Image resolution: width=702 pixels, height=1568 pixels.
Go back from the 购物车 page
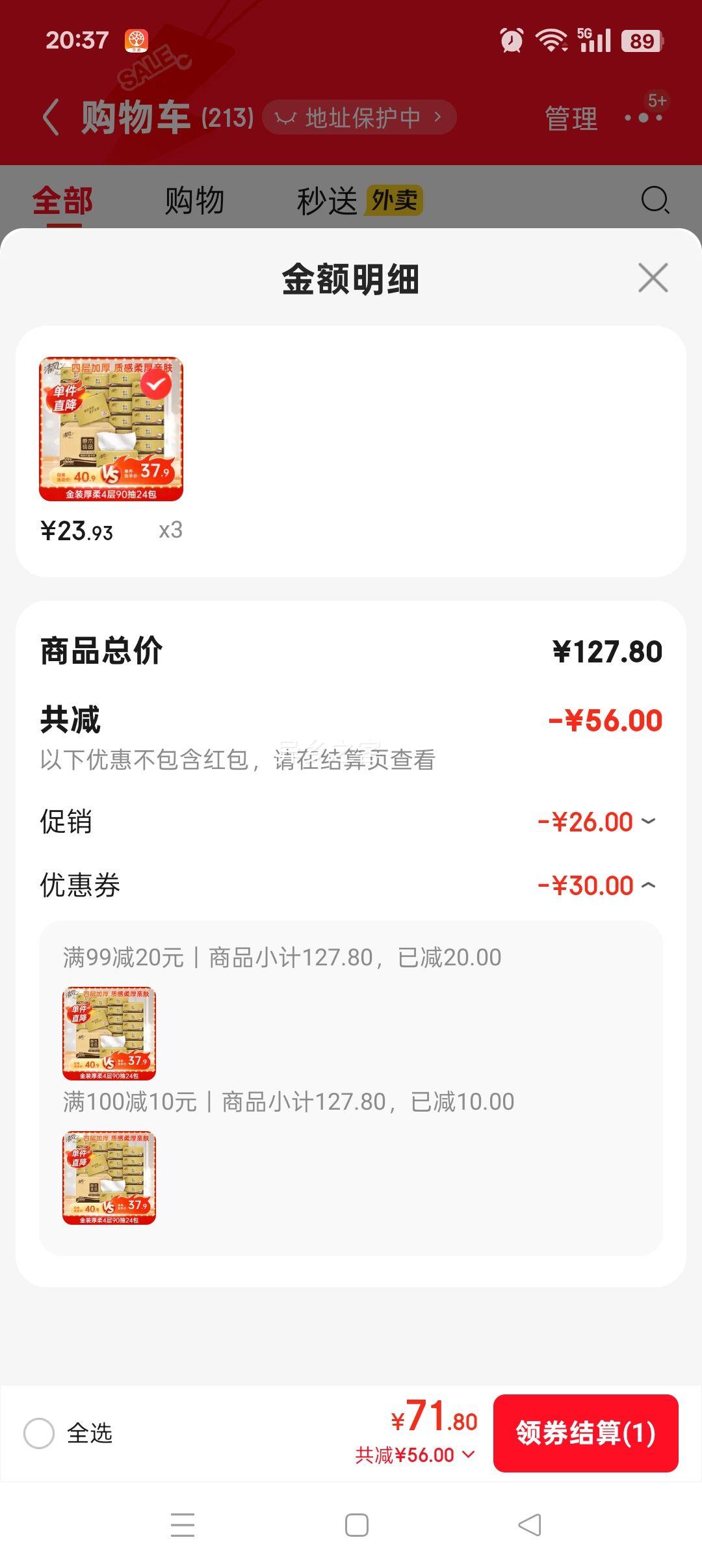[x=51, y=118]
